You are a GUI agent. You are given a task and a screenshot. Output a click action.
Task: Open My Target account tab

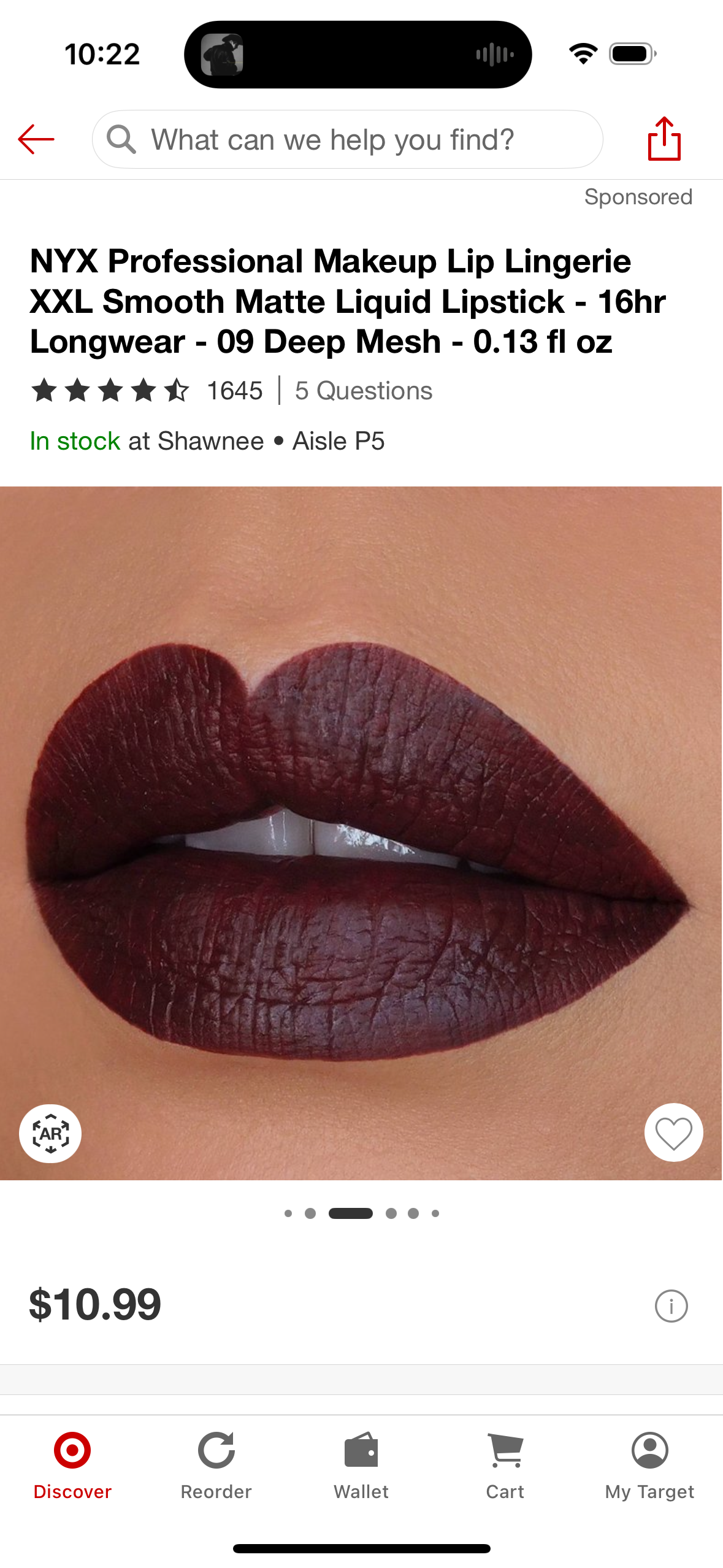649,1466
